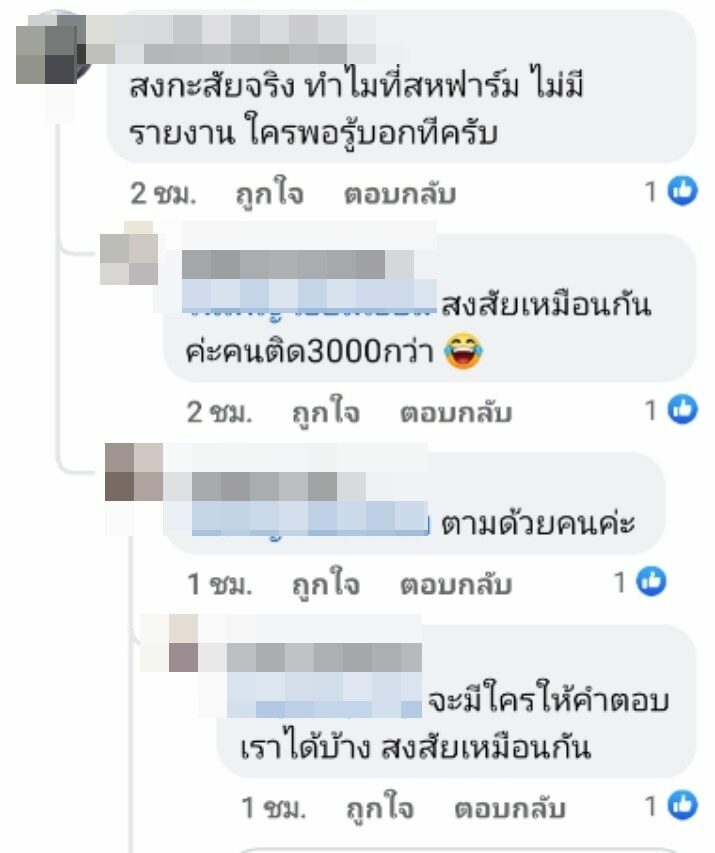This screenshot has width=715, height=853.
Task: Reply to the comment saying จะมีใครให้คำตอบ
Action: [510, 807]
